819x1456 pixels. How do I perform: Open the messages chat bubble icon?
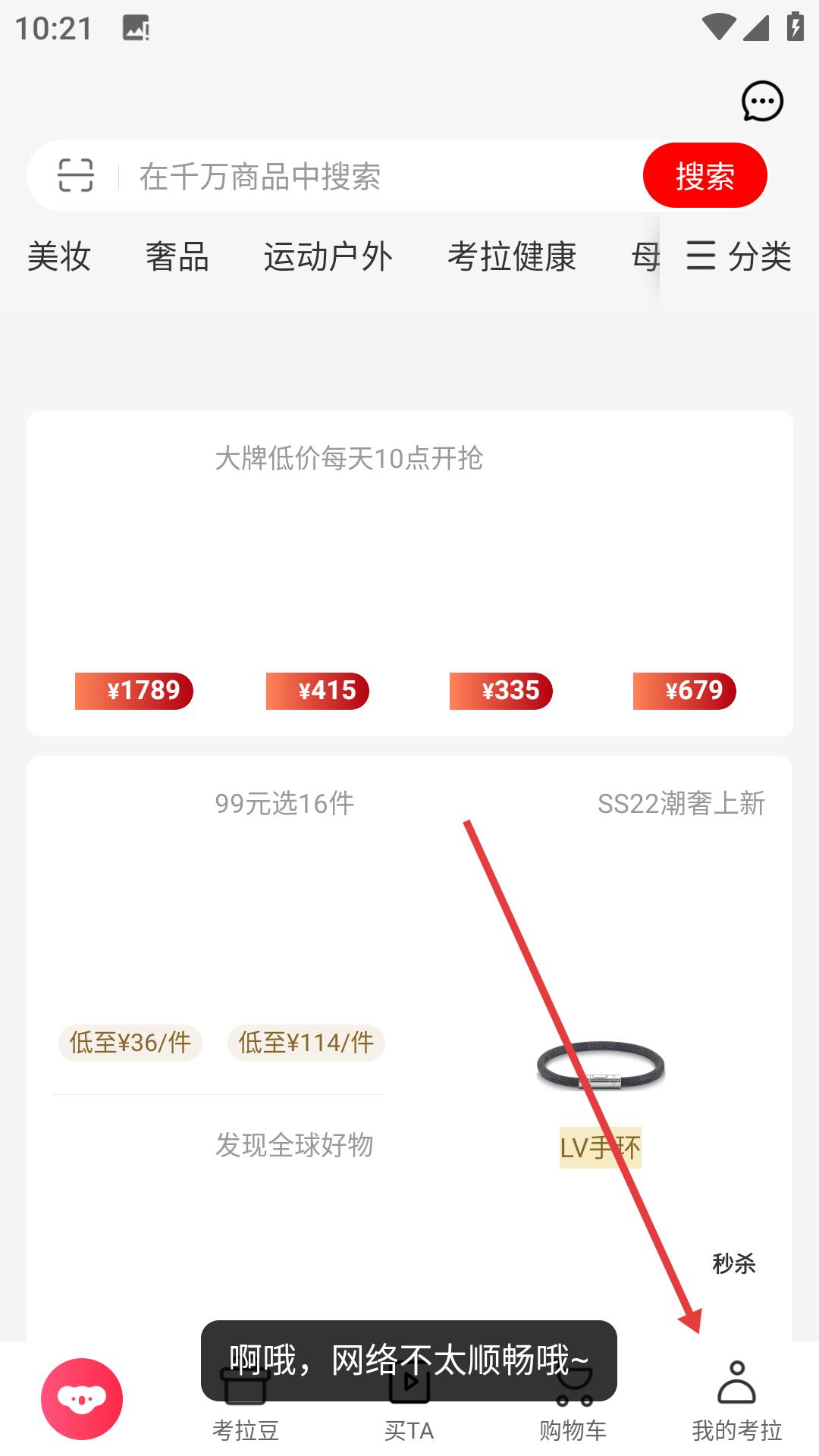[x=761, y=101]
